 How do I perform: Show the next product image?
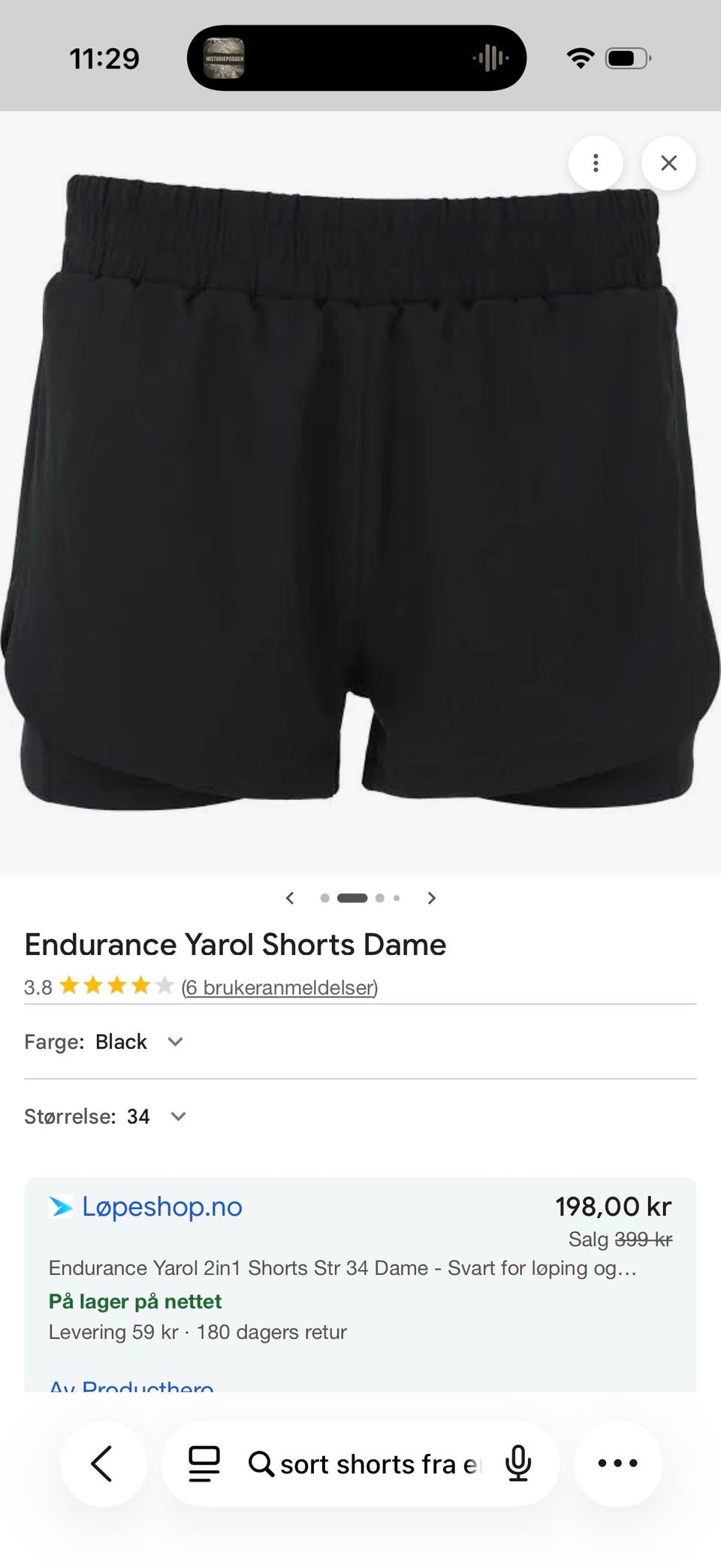tap(431, 898)
